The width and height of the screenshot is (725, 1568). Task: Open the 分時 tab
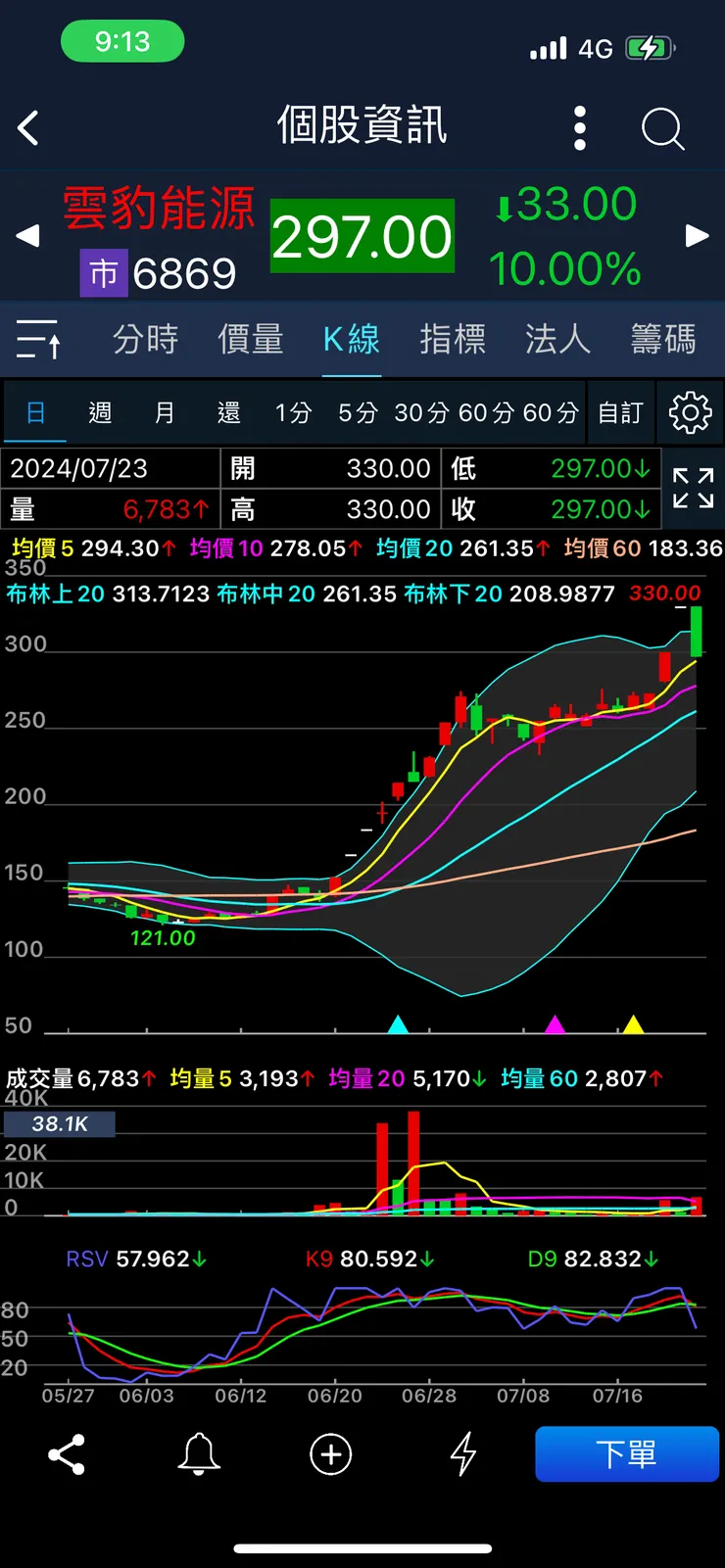point(145,340)
